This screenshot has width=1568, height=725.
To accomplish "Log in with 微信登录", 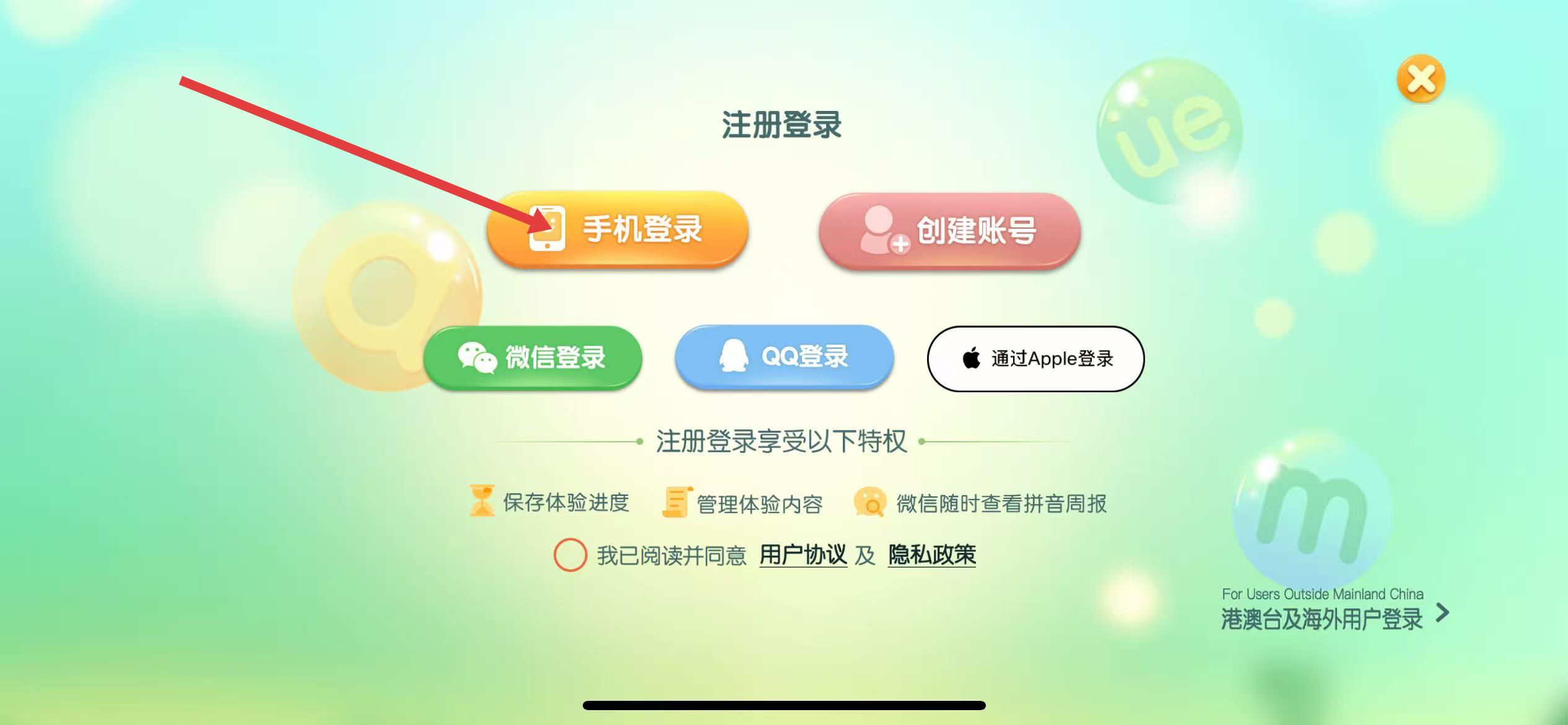I will tap(533, 358).
